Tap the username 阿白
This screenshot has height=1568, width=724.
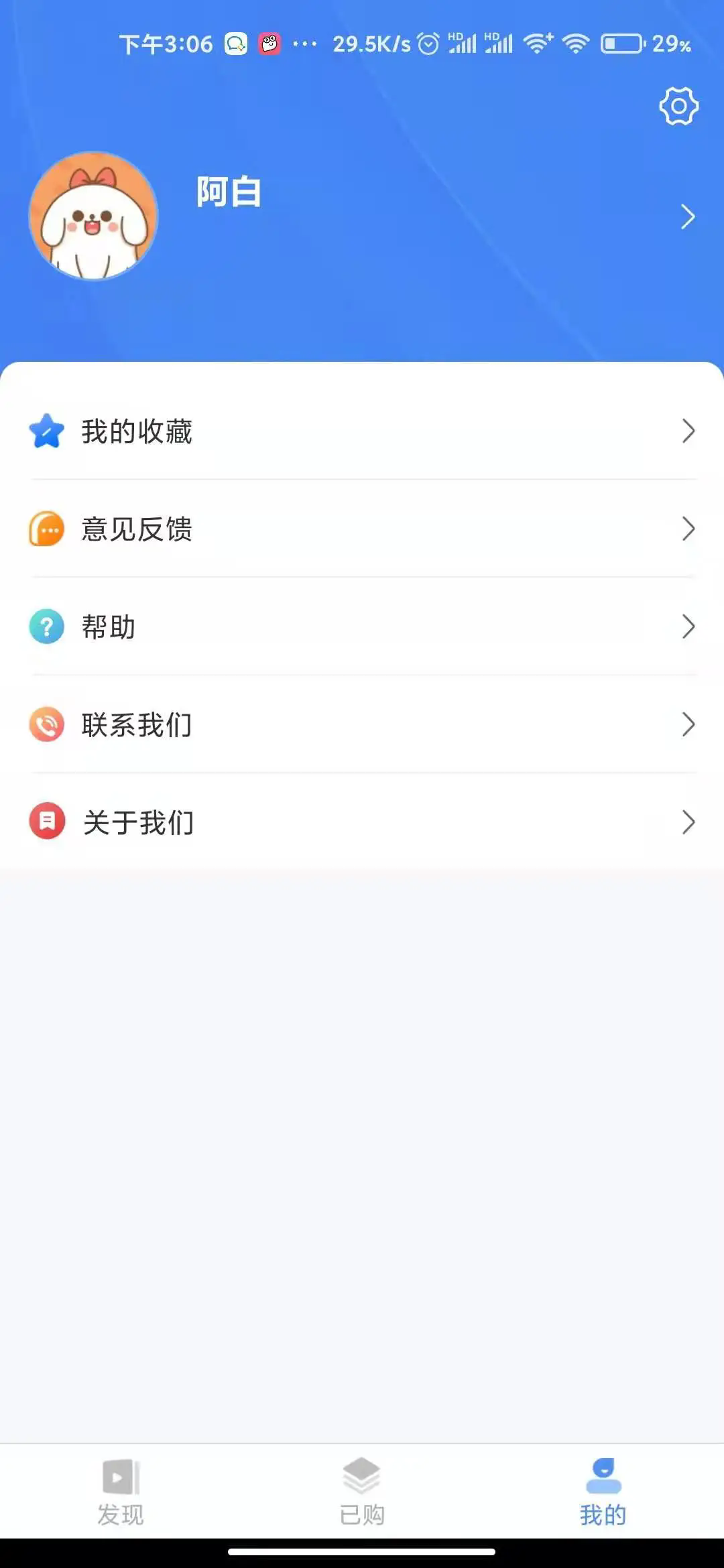click(229, 194)
